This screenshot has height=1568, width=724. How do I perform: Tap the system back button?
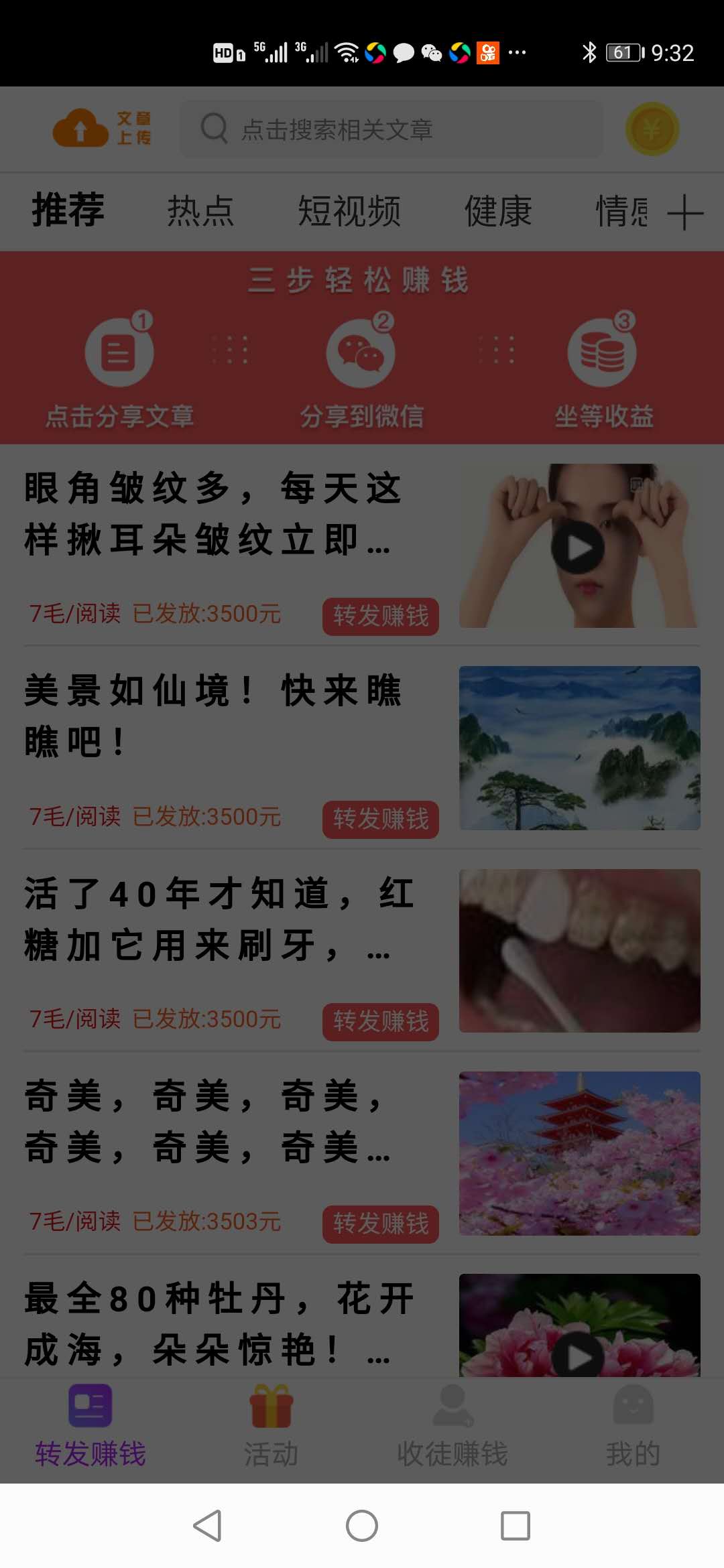point(208,1526)
